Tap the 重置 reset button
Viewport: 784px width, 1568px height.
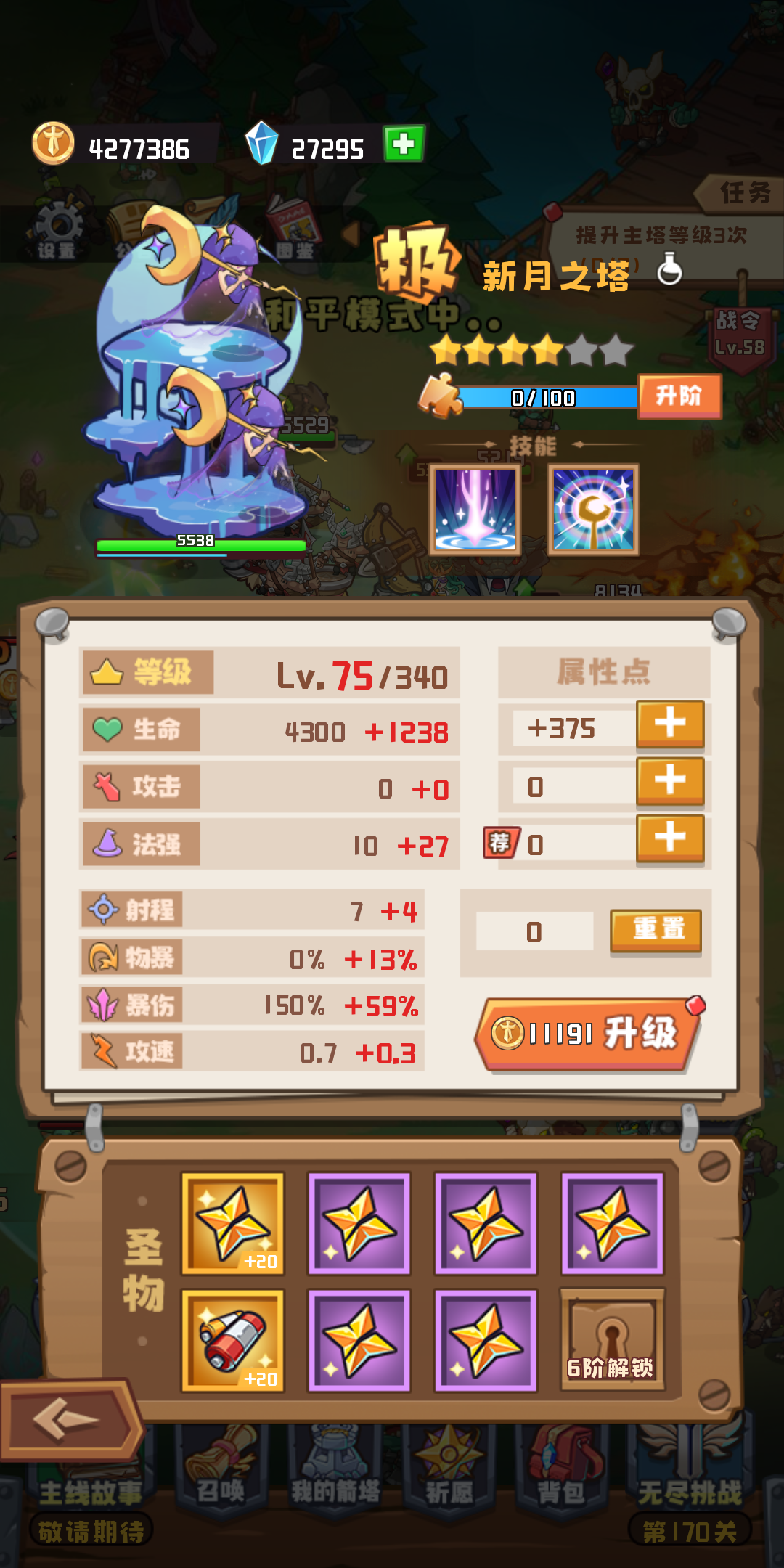click(x=656, y=929)
